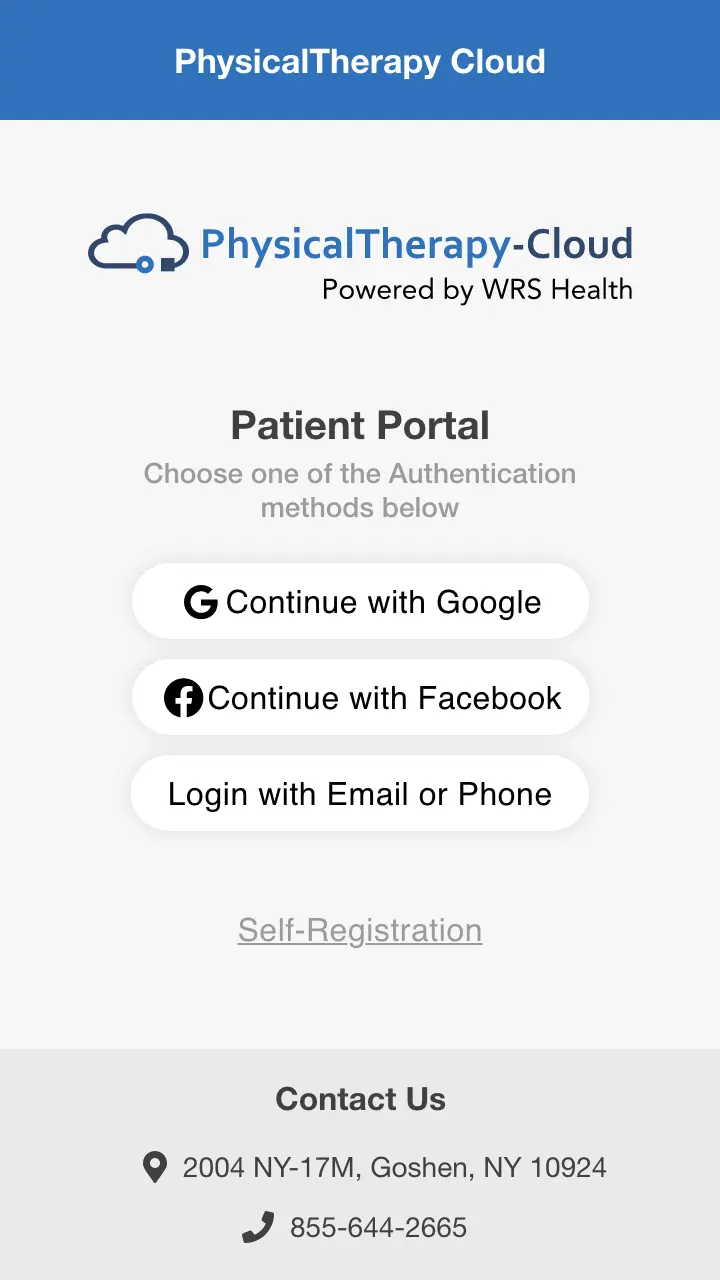Viewport: 720px width, 1280px height.
Task: Open the Self-Registration link
Action: pyautogui.click(x=360, y=930)
